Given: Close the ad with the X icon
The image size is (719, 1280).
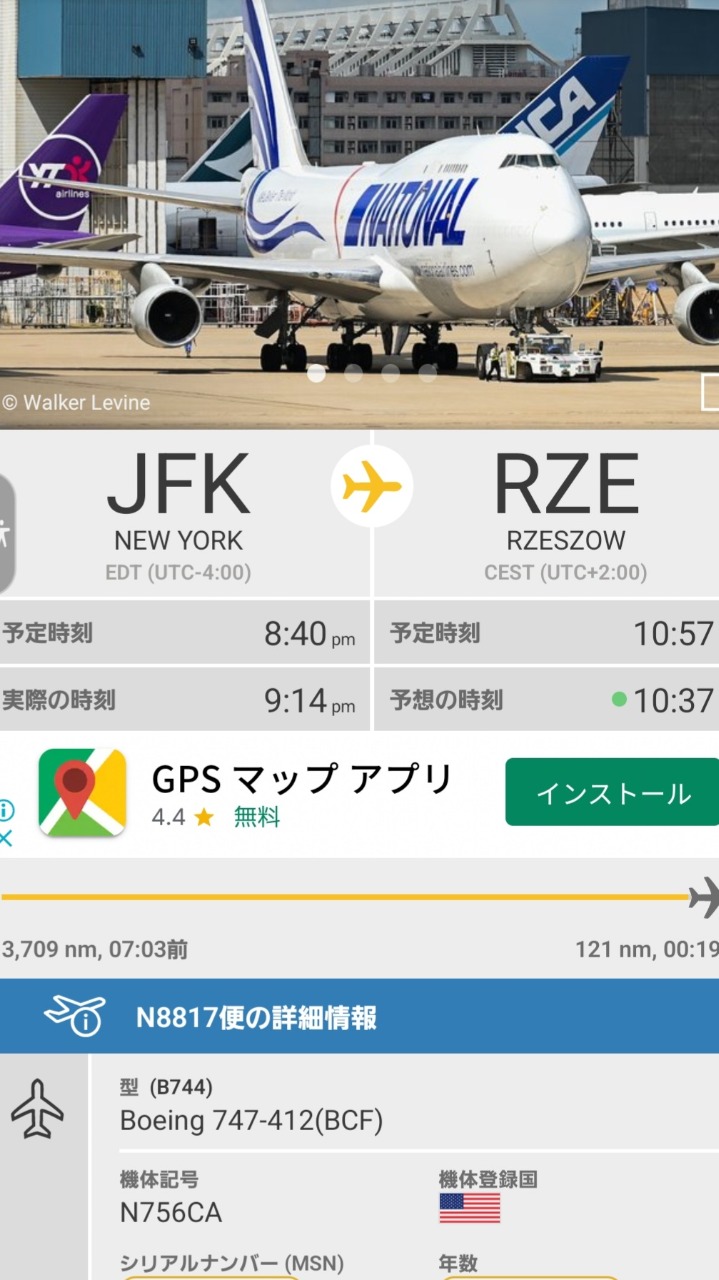Looking at the screenshot, I should (x=6, y=838).
